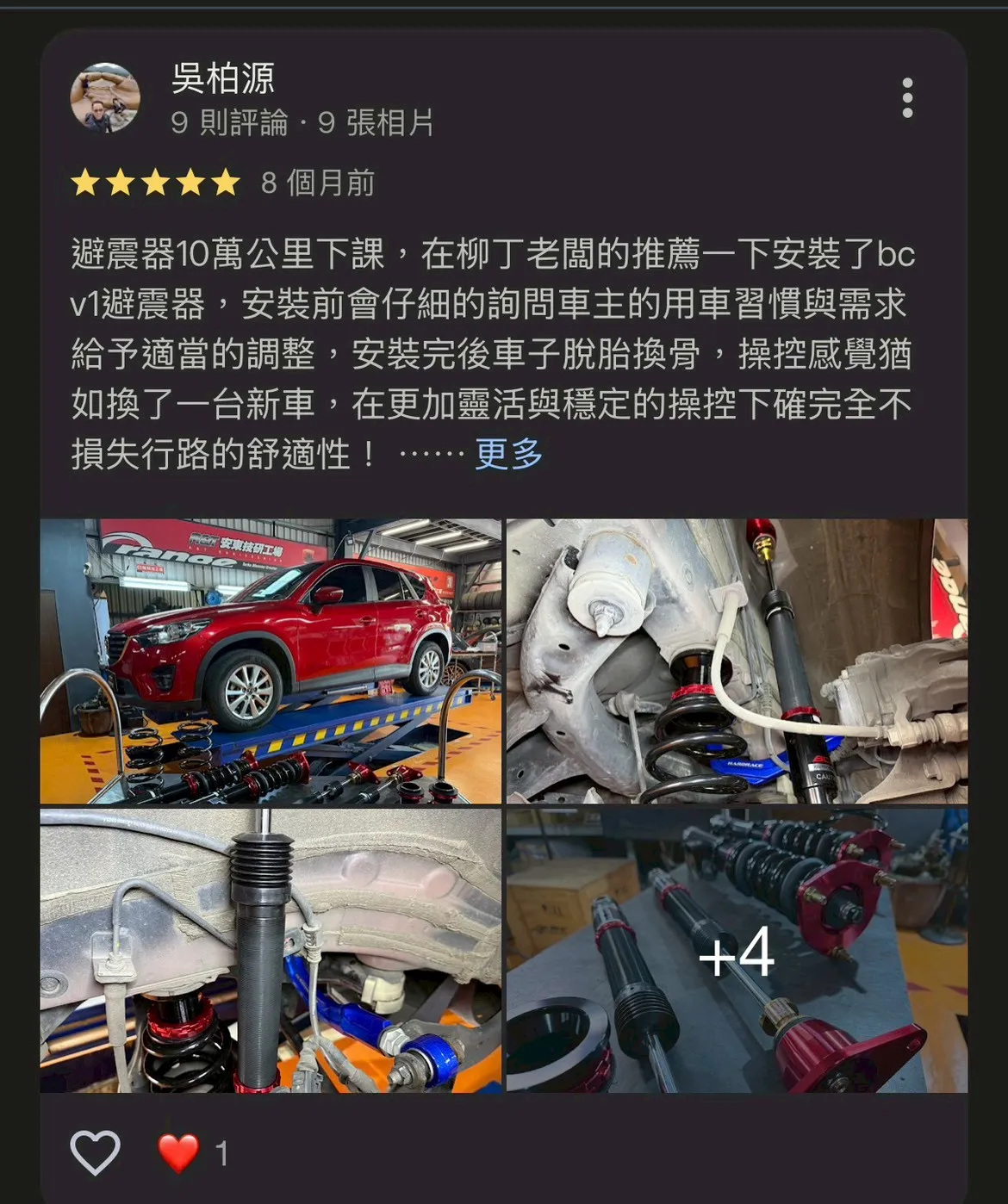View the +4 more photos tile
Image resolution: width=1008 pixels, height=1204 pixels.
737,950
